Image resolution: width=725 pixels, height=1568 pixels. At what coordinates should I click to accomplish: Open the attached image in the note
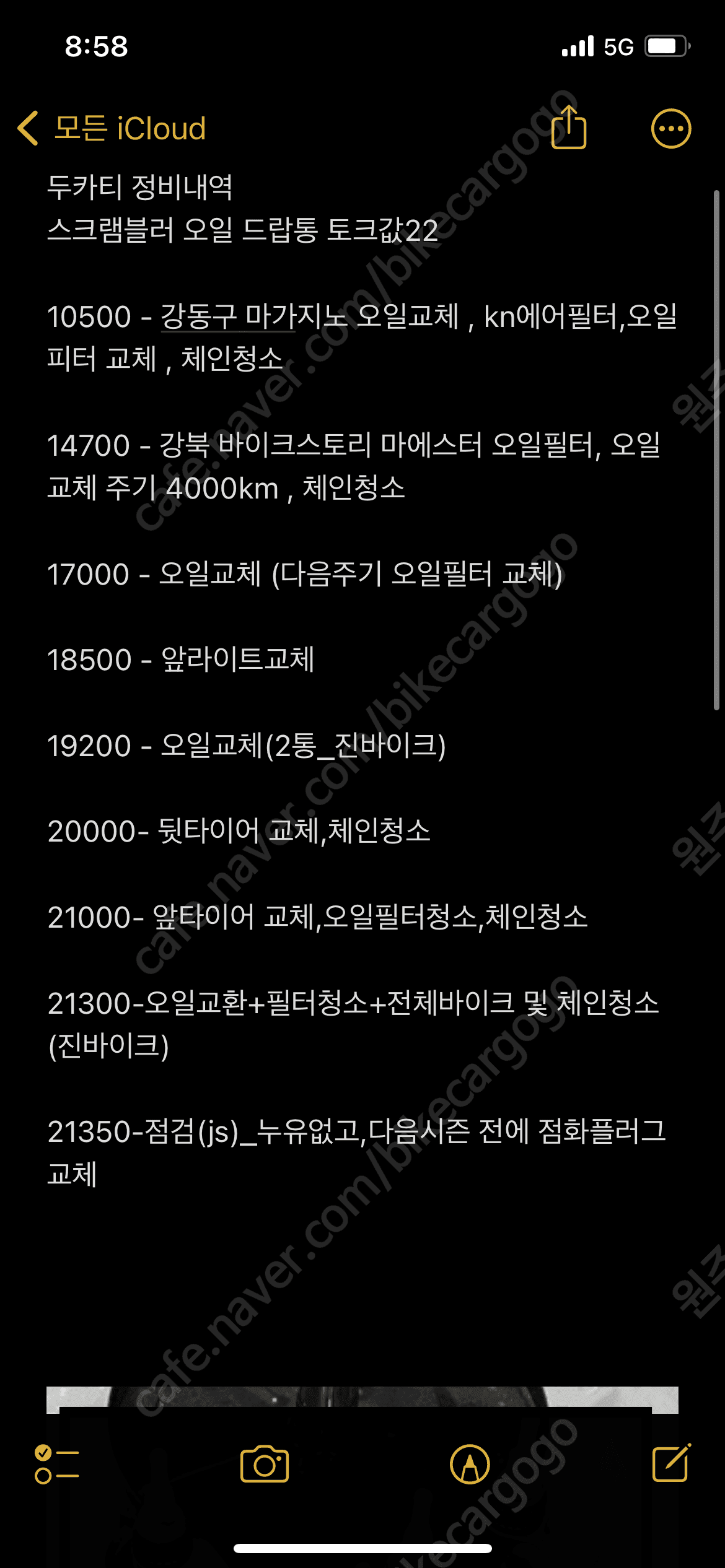coord(362,1401)
